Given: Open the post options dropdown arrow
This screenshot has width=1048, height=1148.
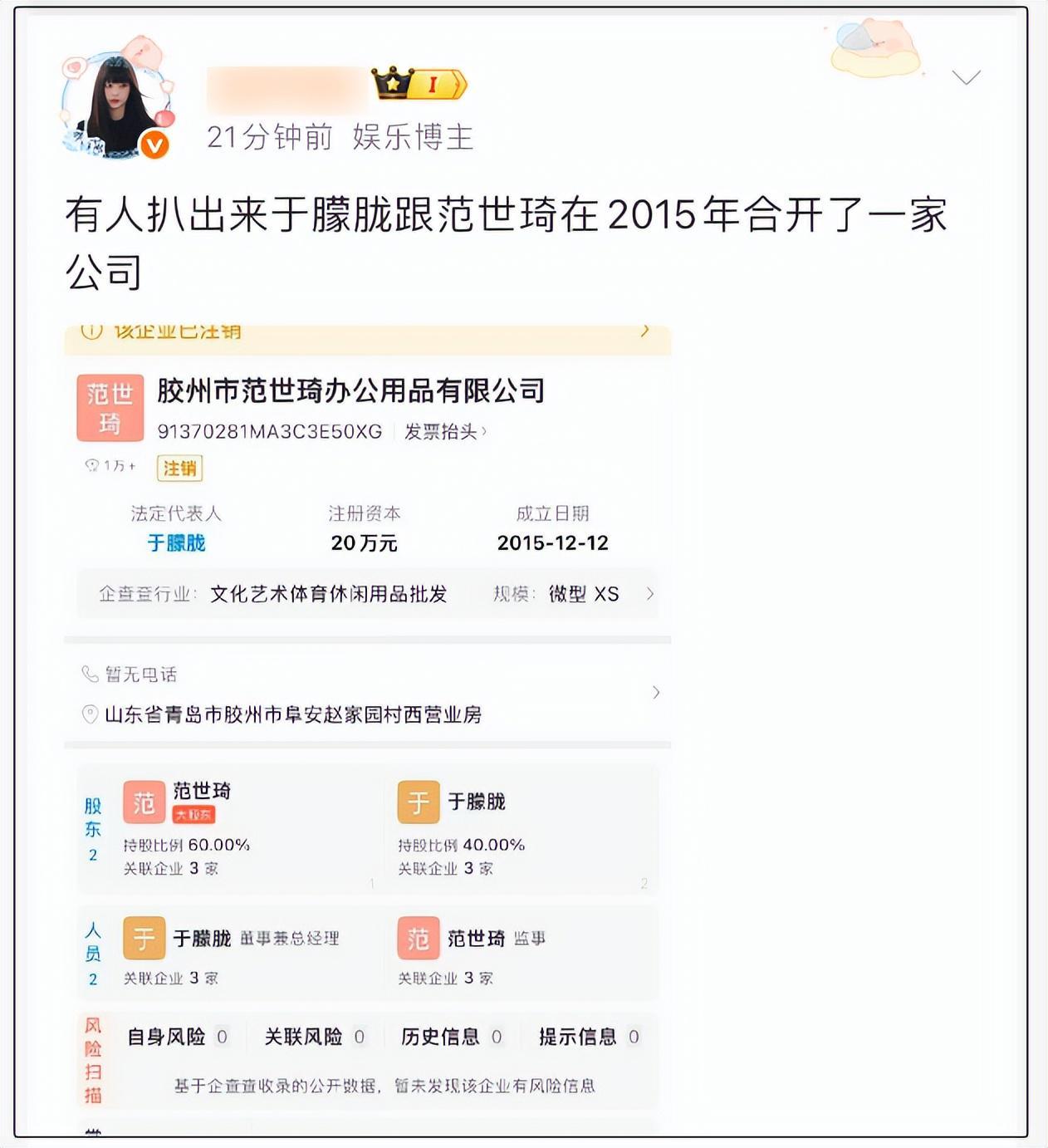Looking at the screenshot, I should [x=966, y=77].
